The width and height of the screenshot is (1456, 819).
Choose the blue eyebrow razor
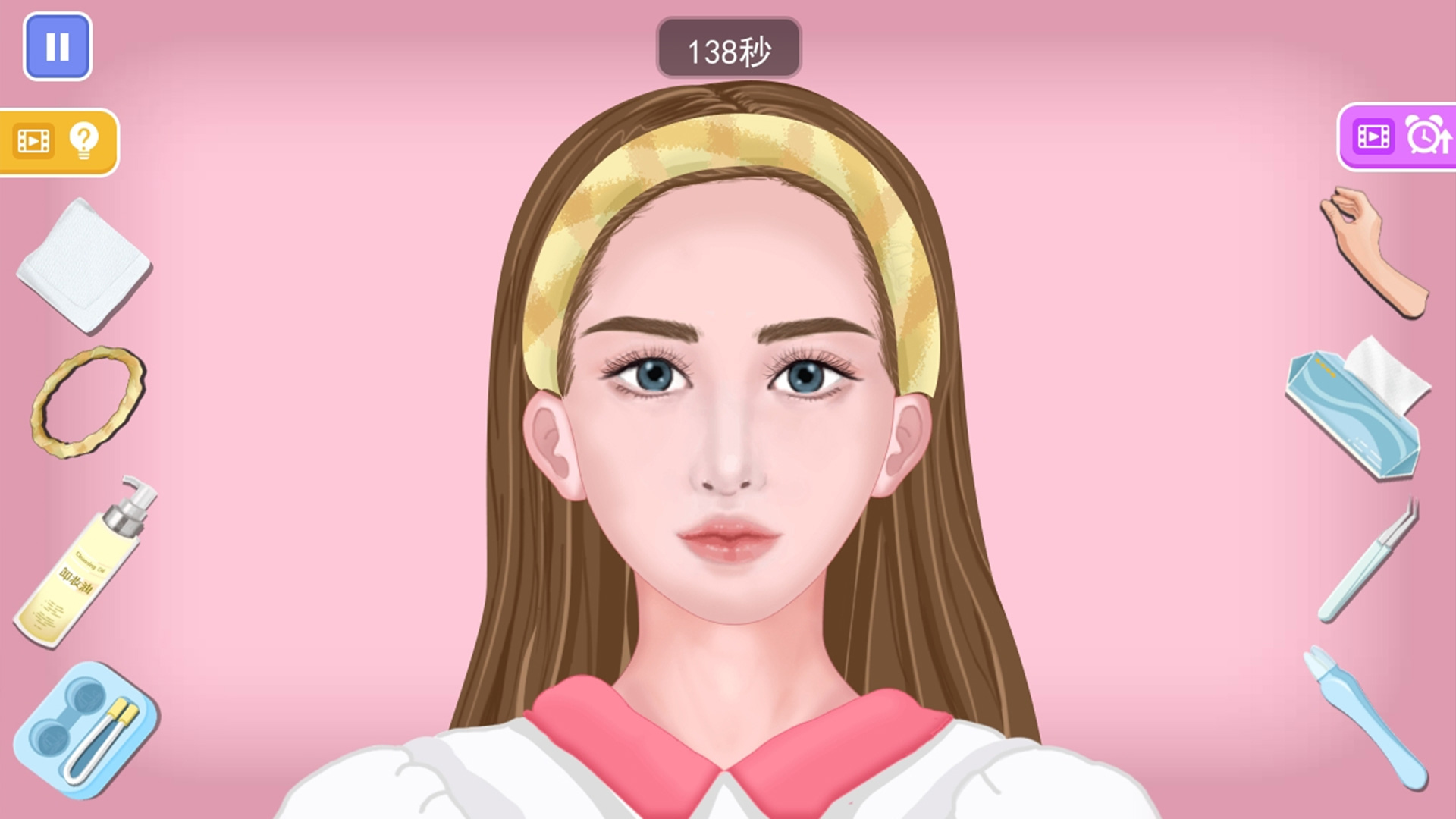coord(1365,717)
